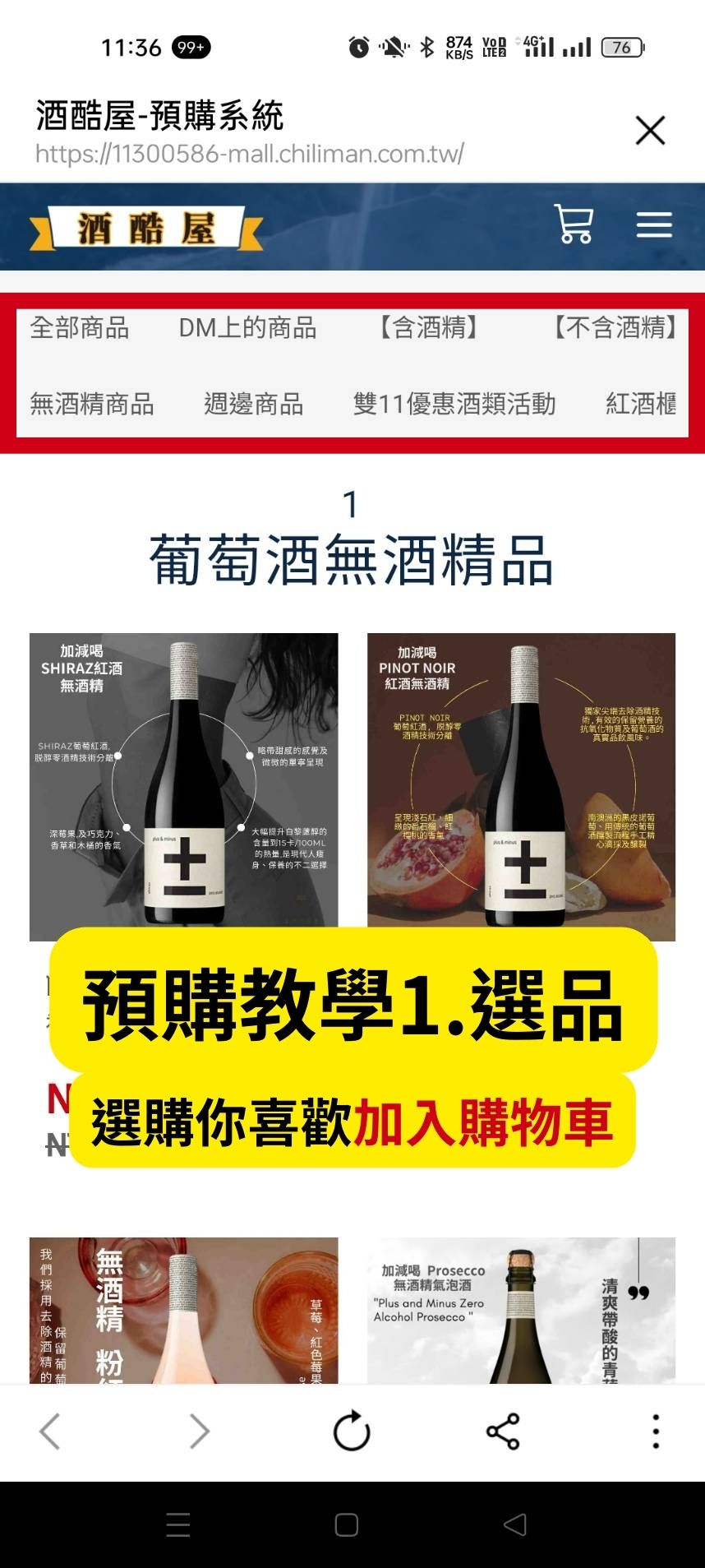Image resolution: width=705 pixels, height=1568 pixels.
Task: Open the PINOT NOIR紅酒無酒精 product card
Action: click(521, 786)
